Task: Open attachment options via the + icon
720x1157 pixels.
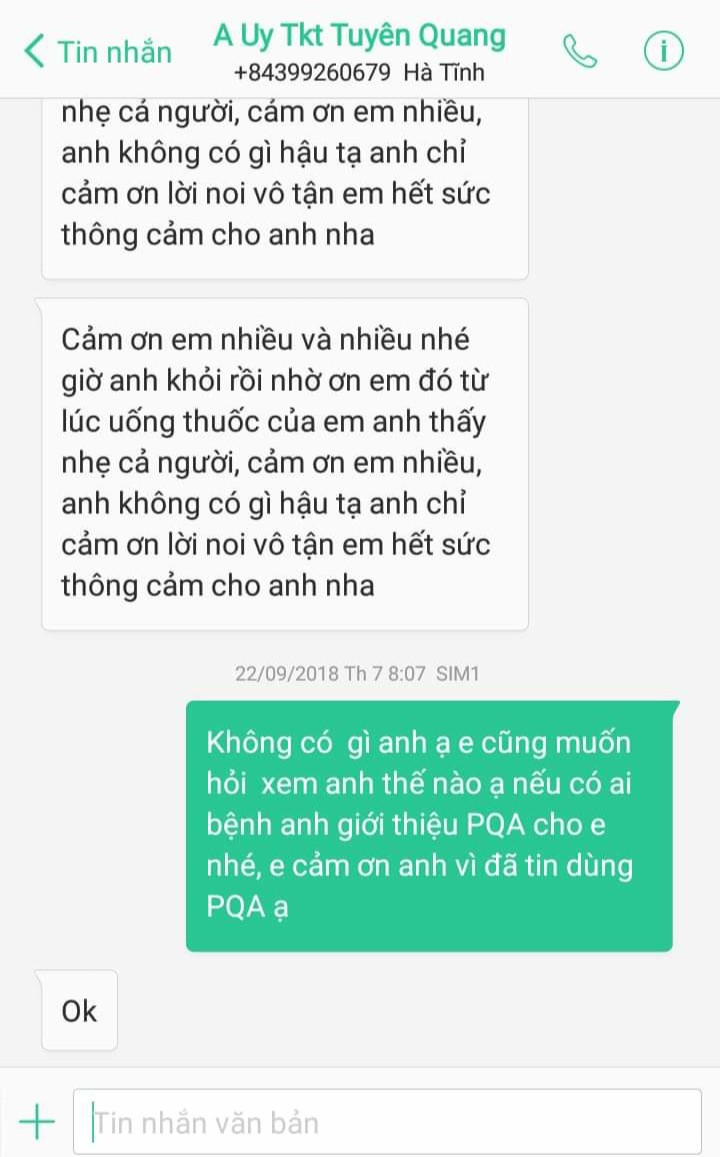Action: (37, 1121)
